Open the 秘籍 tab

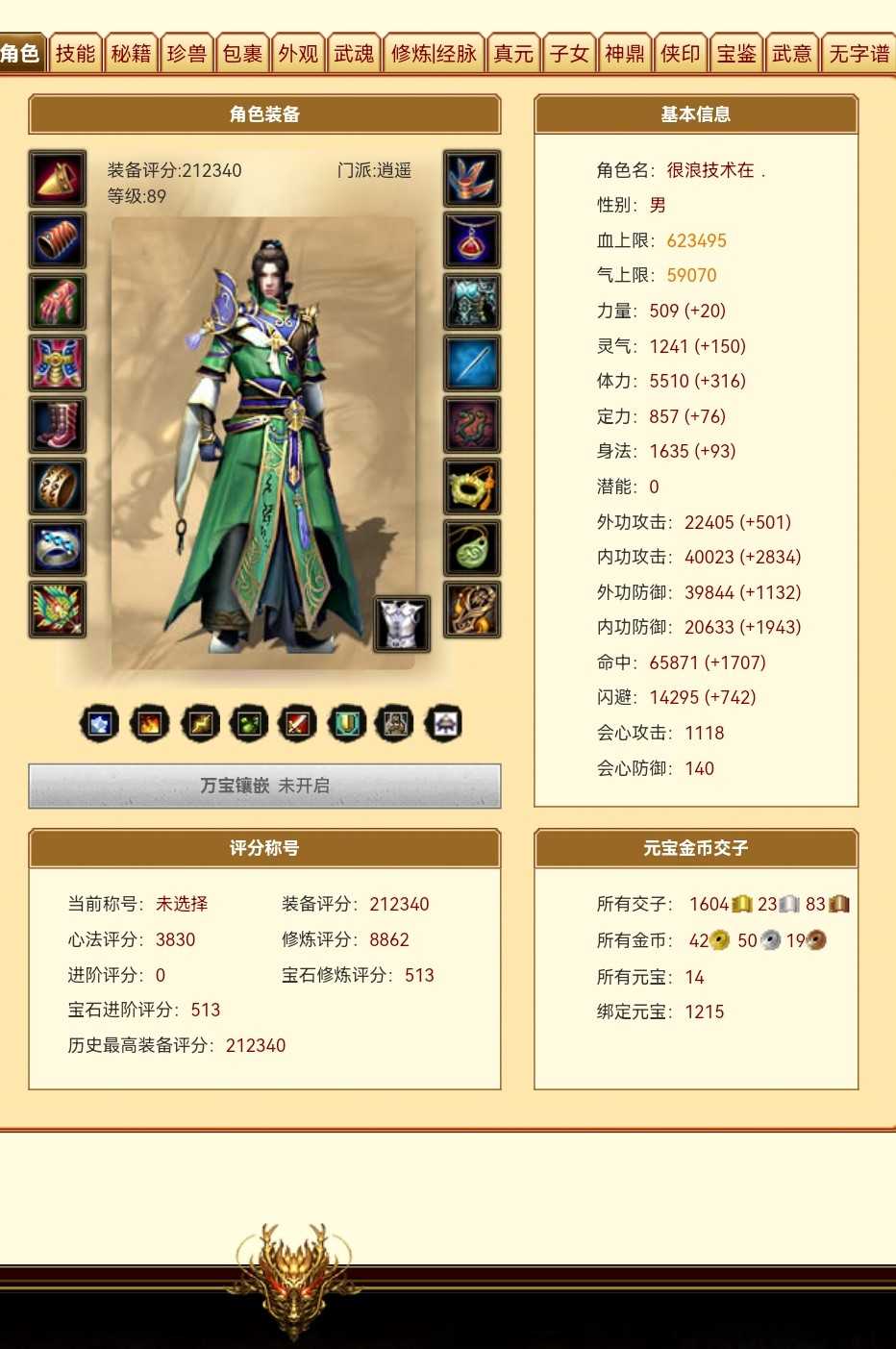click(131, 54)
